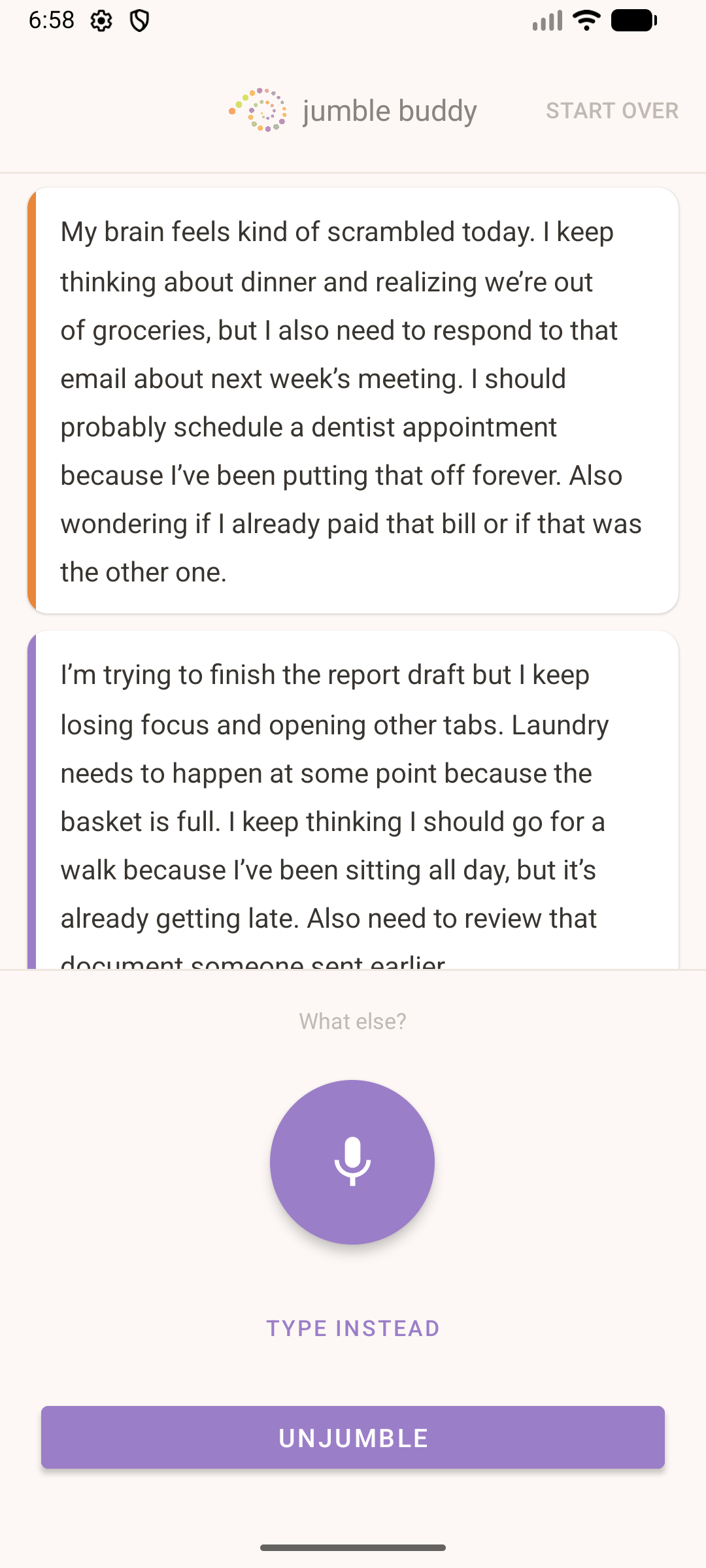
Task: Hit the Unjumble button
Action: [x=353, y=1437]
